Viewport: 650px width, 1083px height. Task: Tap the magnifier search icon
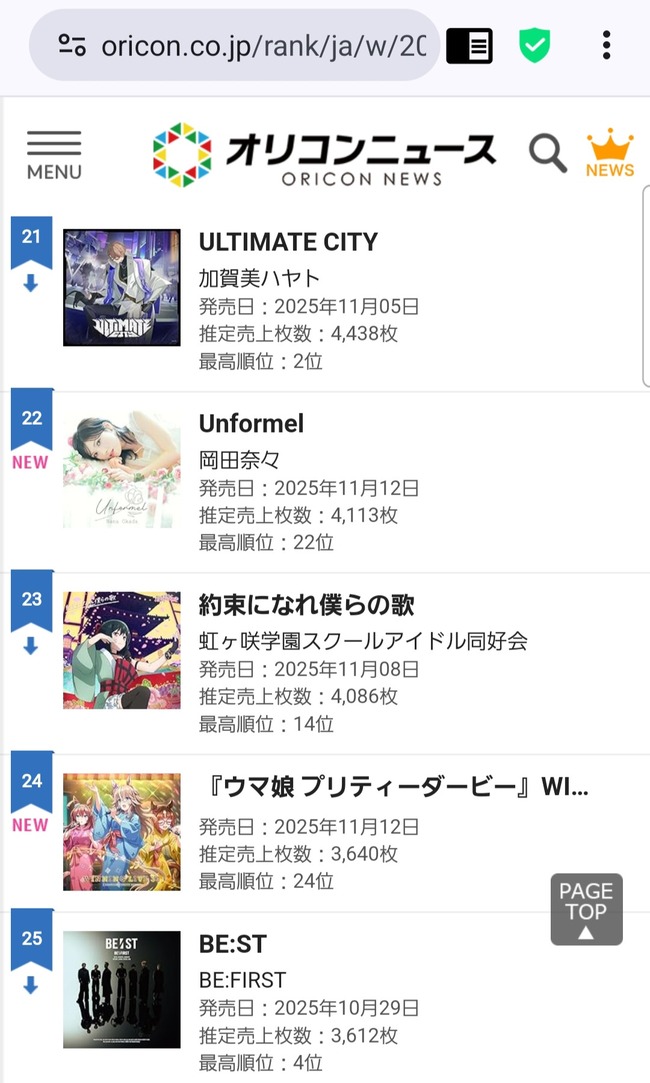click(x=547, y=153)
